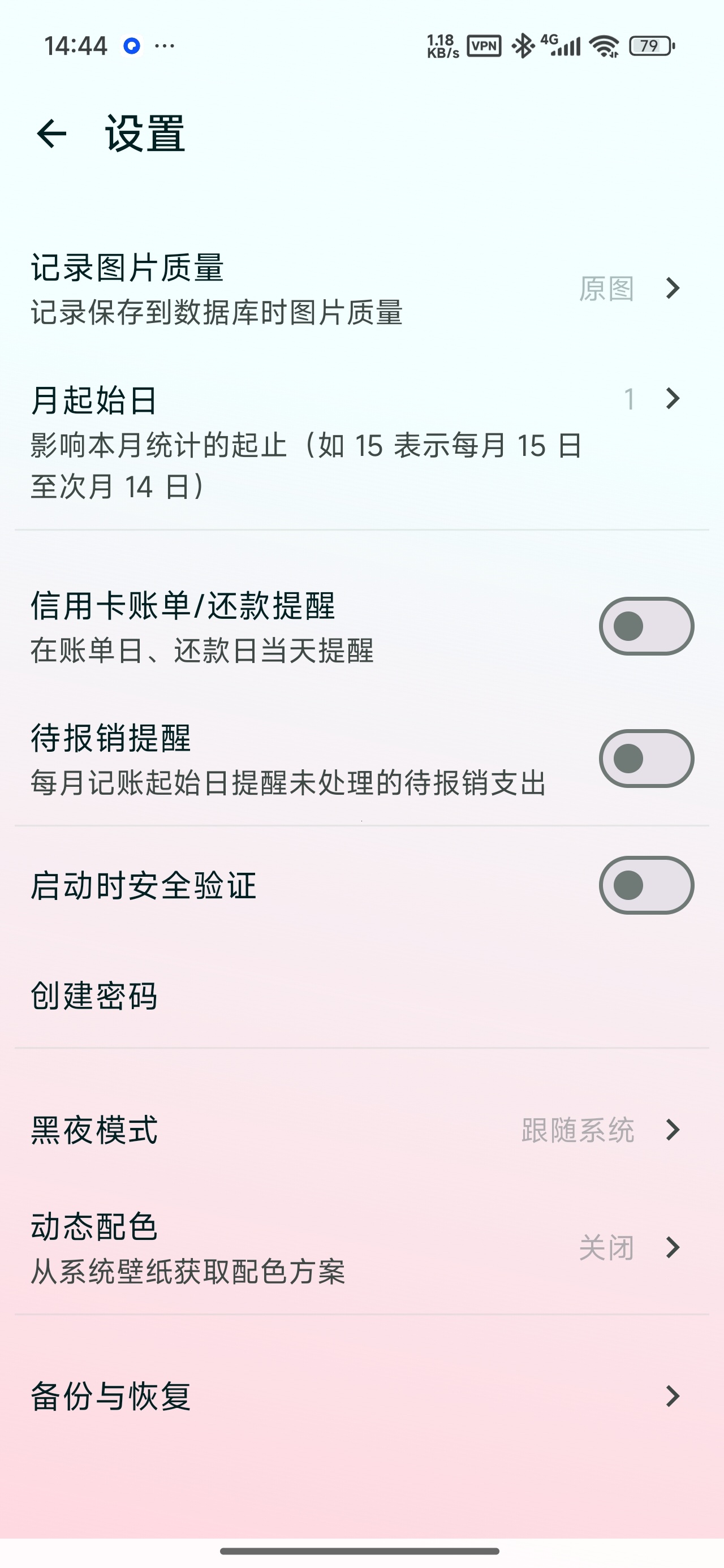Open 创建密码

pyautogui.click(x=361, y=996)
